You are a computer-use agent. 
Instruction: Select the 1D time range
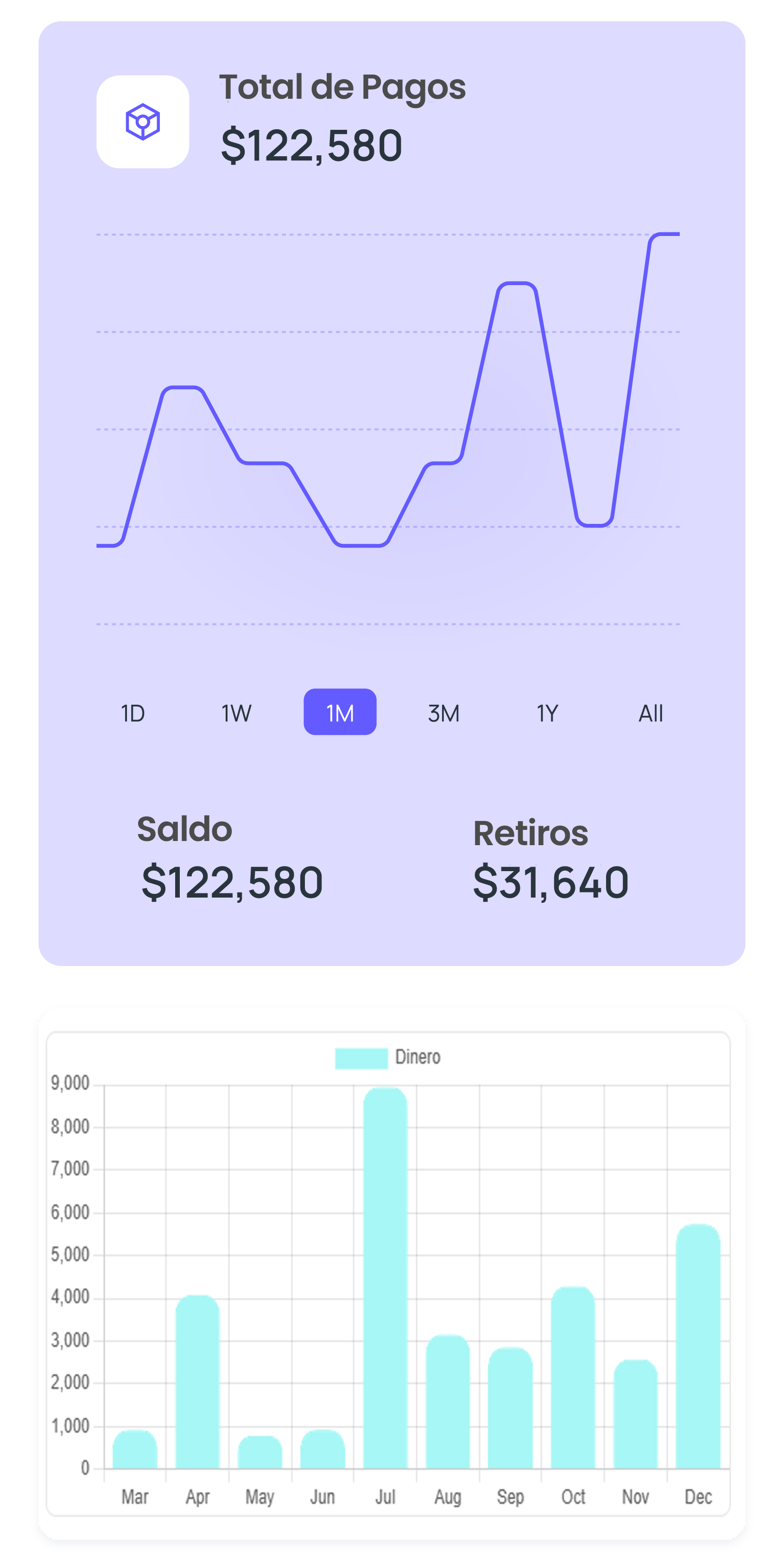133,713
